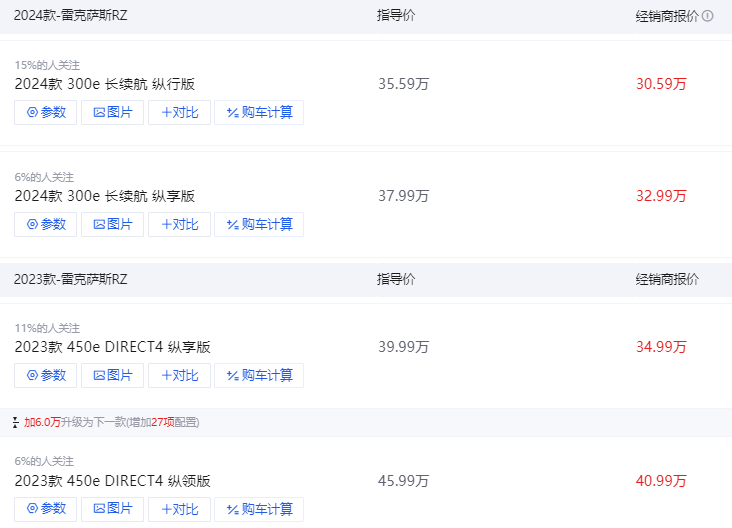View 图片 of 2024款 300e 长续航 纵行版
Image resolution: width=732 pixels, height=528 pixels.
112,112
